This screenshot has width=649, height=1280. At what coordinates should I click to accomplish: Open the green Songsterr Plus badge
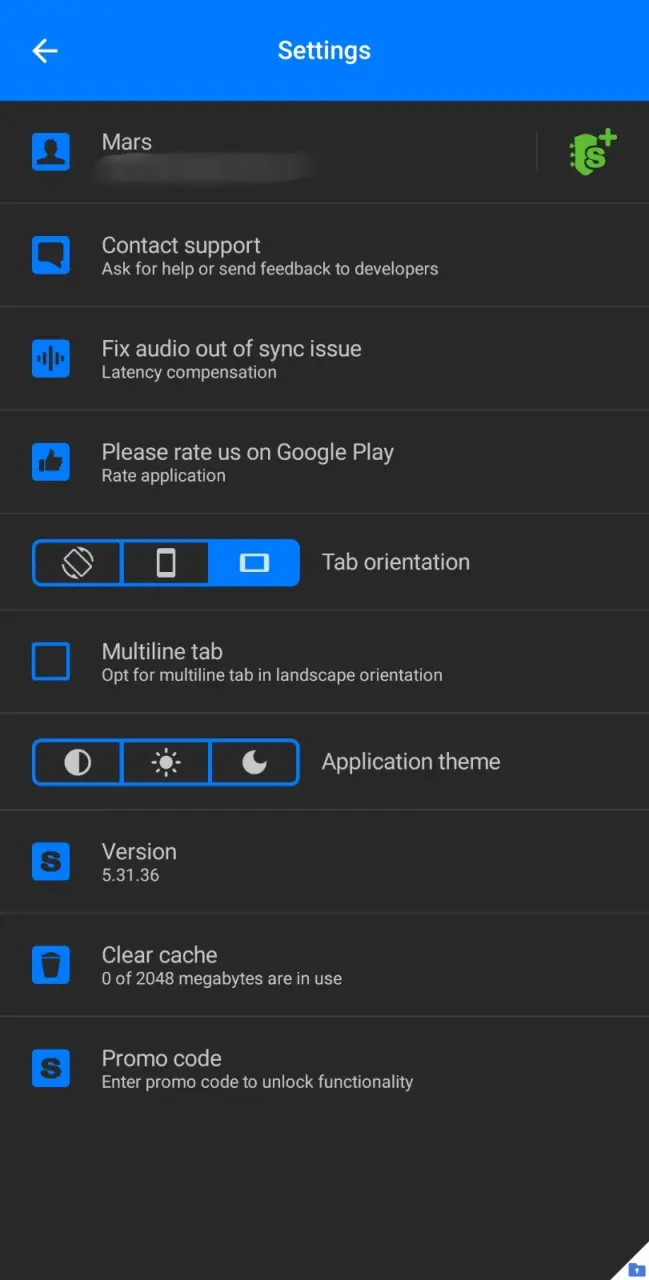593,152
